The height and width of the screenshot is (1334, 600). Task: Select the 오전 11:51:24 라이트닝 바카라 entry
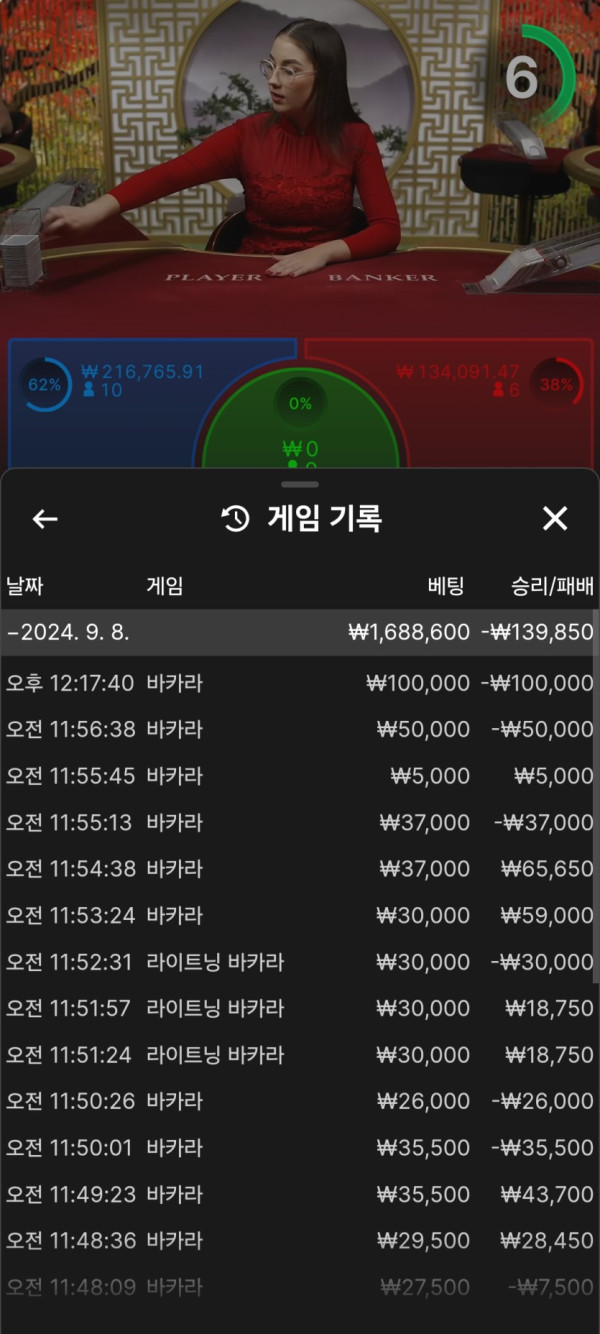point(298,1054)
